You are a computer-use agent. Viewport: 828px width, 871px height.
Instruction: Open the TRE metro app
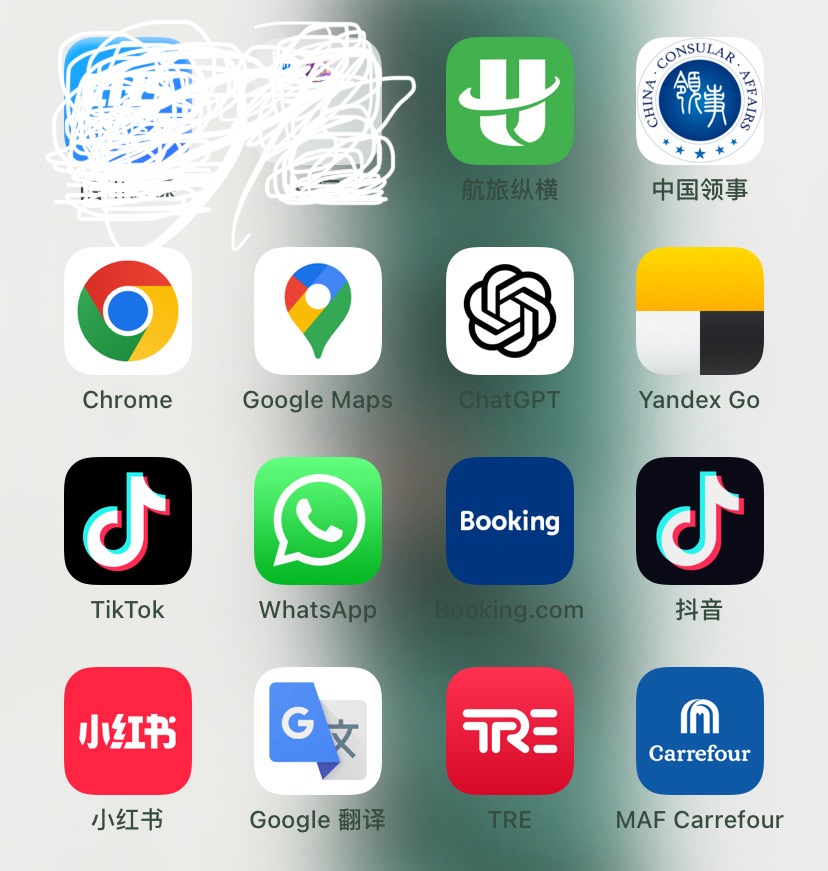(510, 731)
